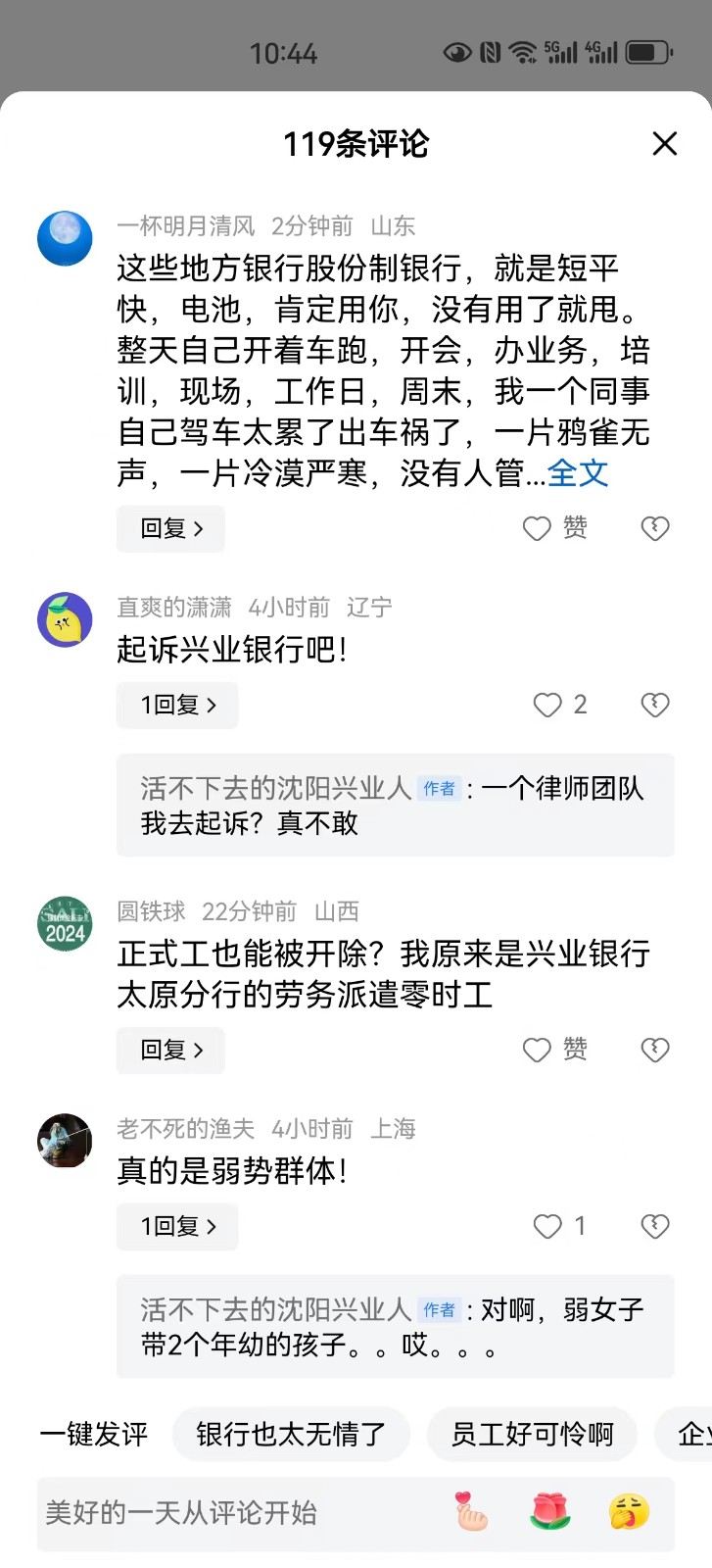Open 1回复 under 直爽的潇潇's comment

click(177, 706)
